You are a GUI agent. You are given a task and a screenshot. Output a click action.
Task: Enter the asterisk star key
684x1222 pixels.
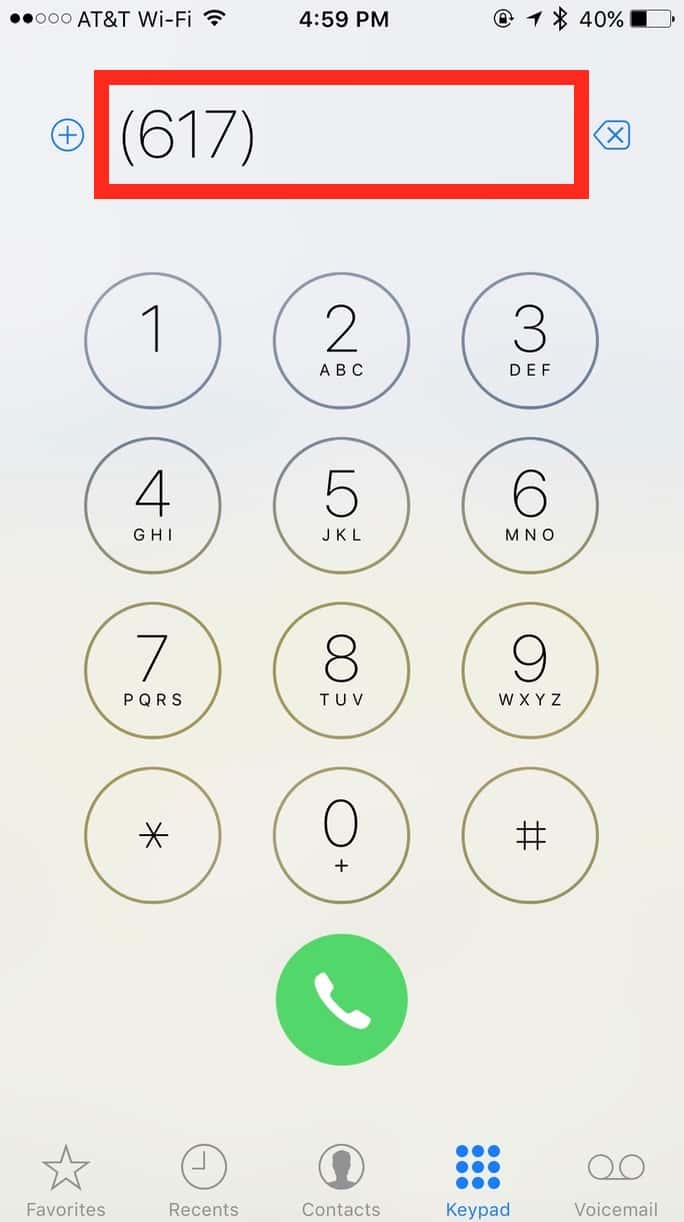click(x=153, y=835)
